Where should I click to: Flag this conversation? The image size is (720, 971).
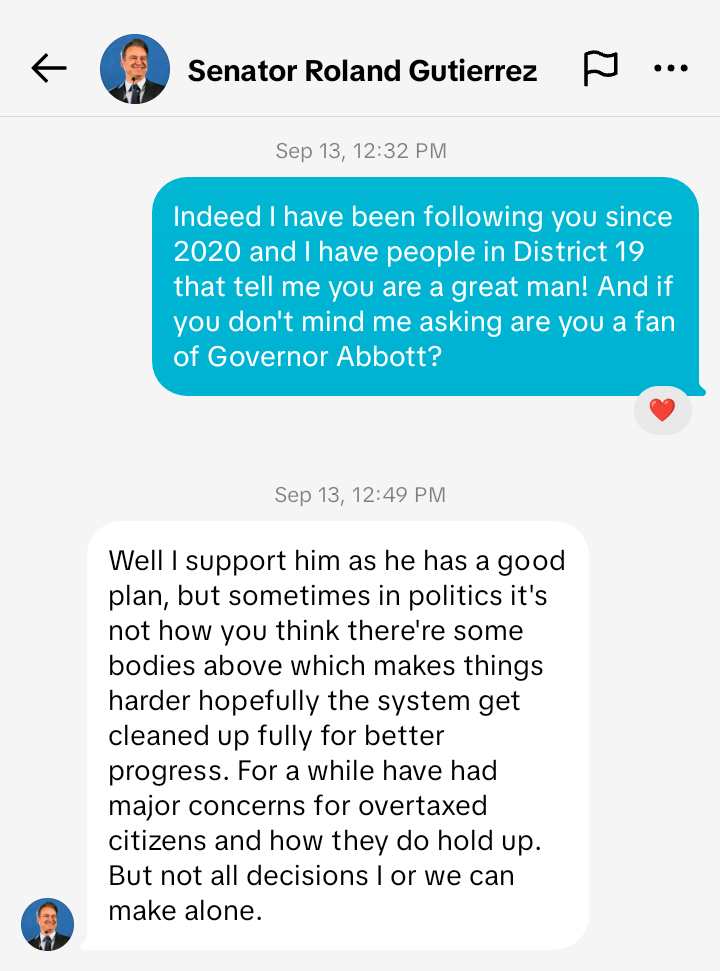600,69
